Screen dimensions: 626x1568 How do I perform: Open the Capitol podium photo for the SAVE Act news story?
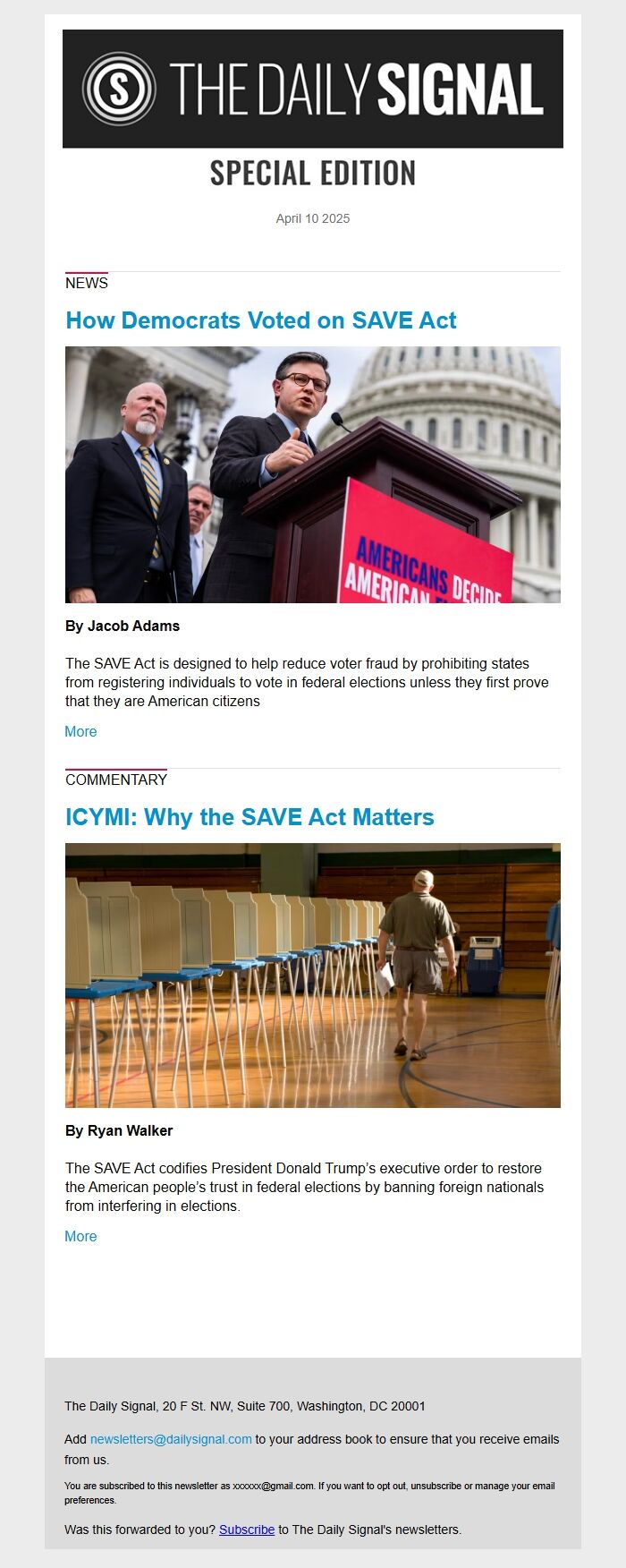pyautogui.click(x=313, y=474)
